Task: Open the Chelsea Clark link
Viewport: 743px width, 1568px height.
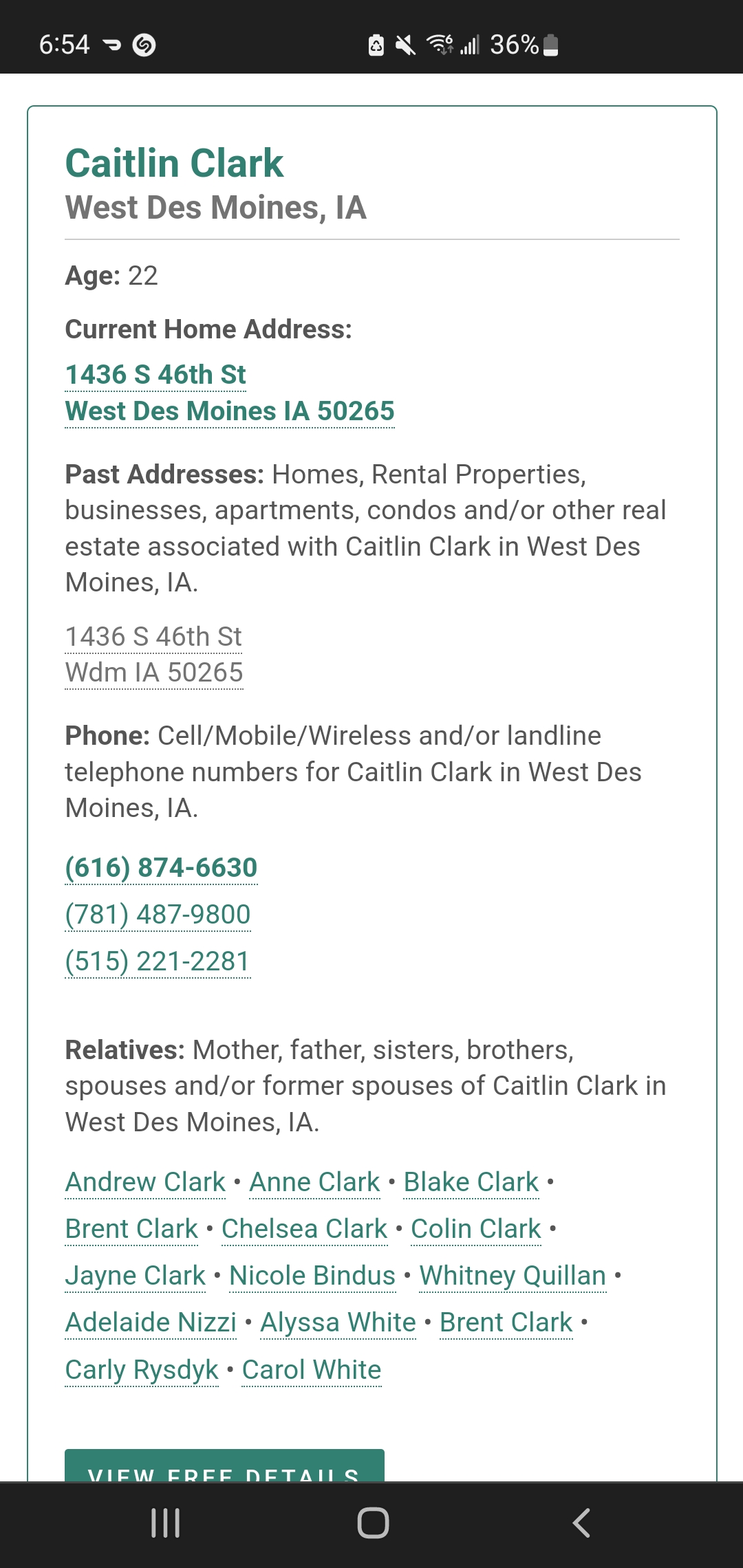Action: (x=304, y=1229)
